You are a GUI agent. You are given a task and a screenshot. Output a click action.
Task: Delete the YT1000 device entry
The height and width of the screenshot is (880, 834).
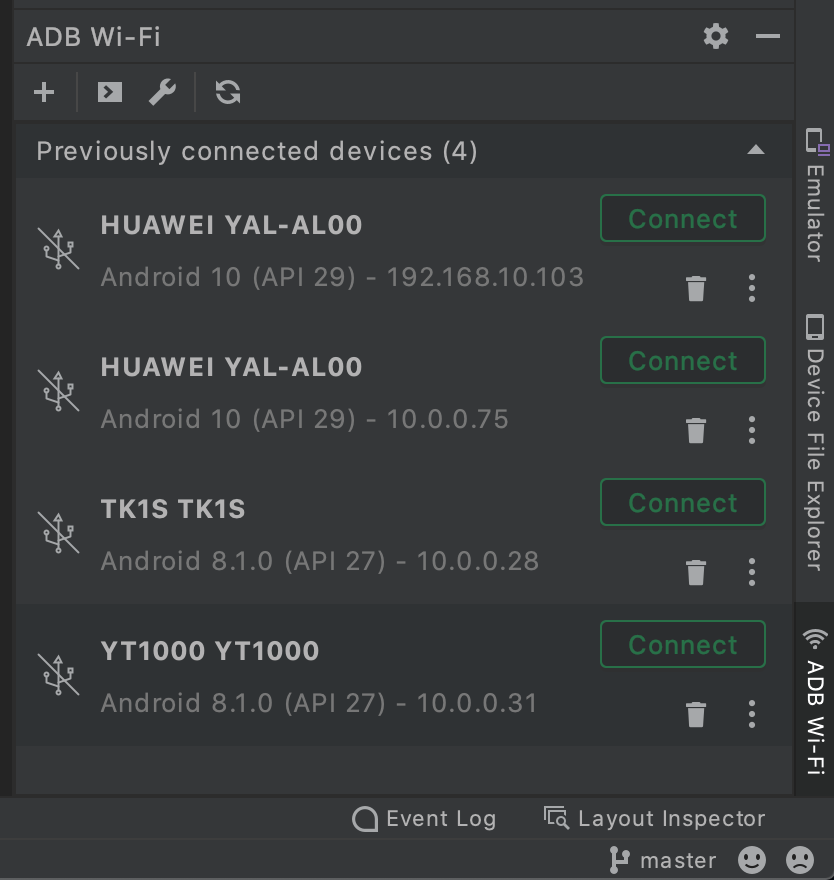click(x=696, y=715)
